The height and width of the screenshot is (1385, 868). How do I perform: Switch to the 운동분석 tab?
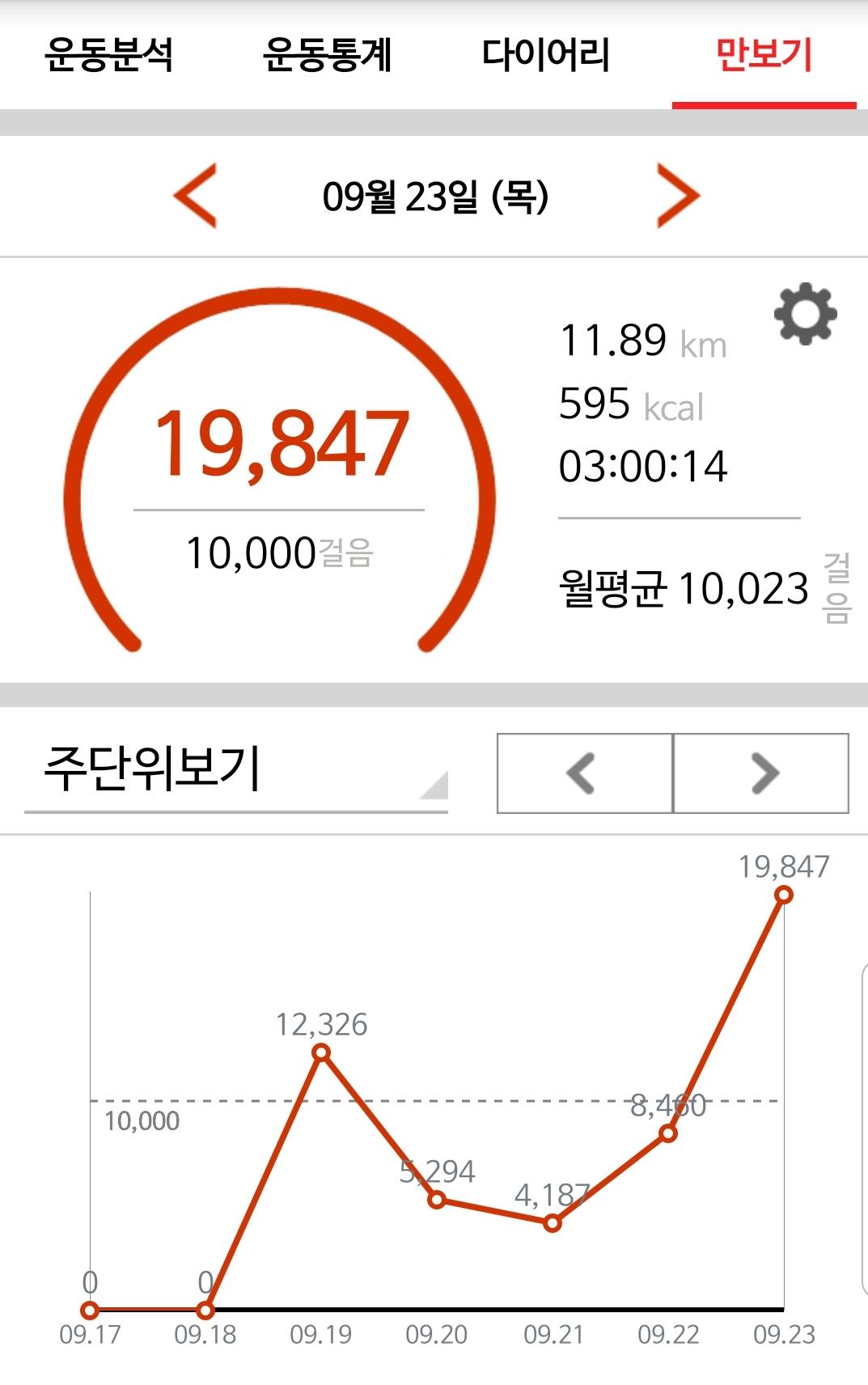pos(108,56)
